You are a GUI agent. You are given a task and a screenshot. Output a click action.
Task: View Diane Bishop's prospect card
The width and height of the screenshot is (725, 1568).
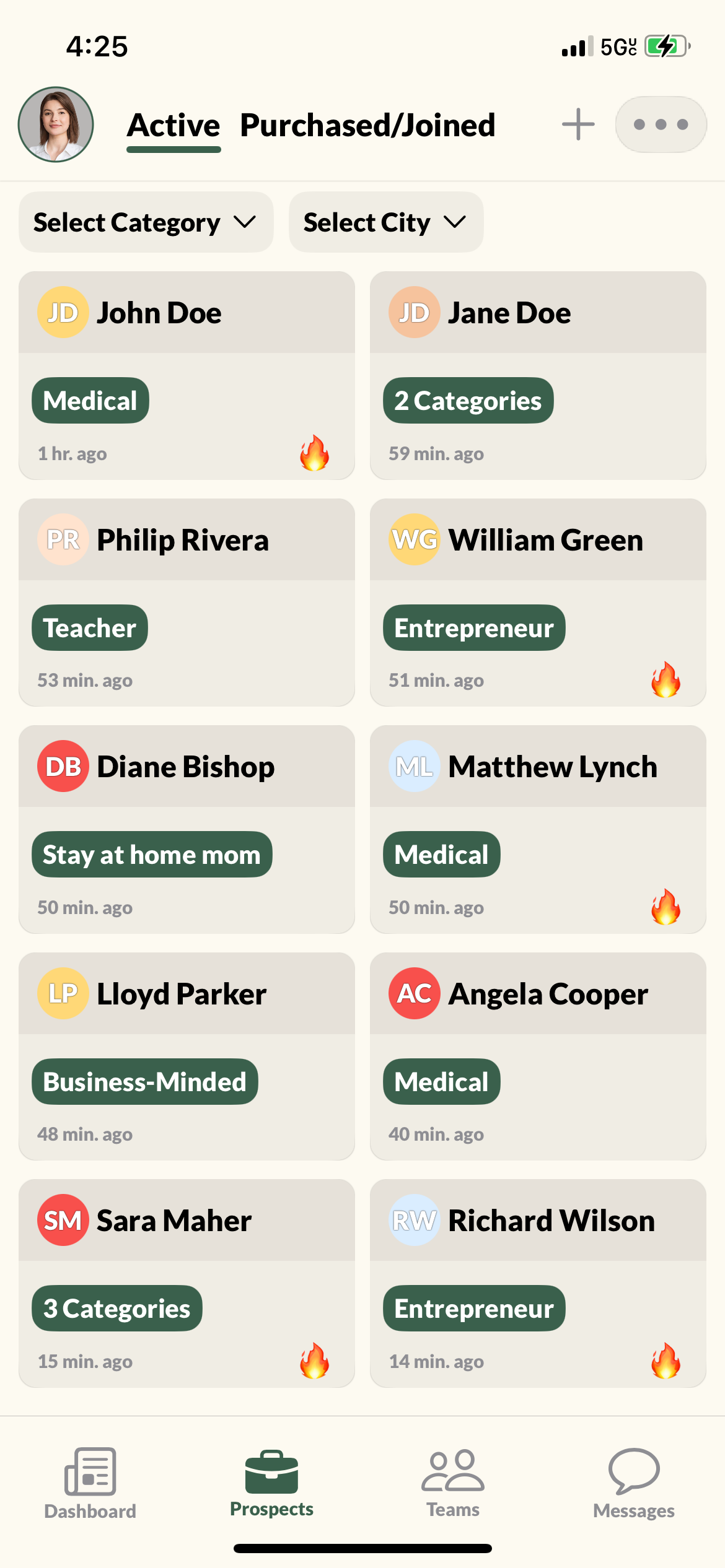click(x=187, y=829)
